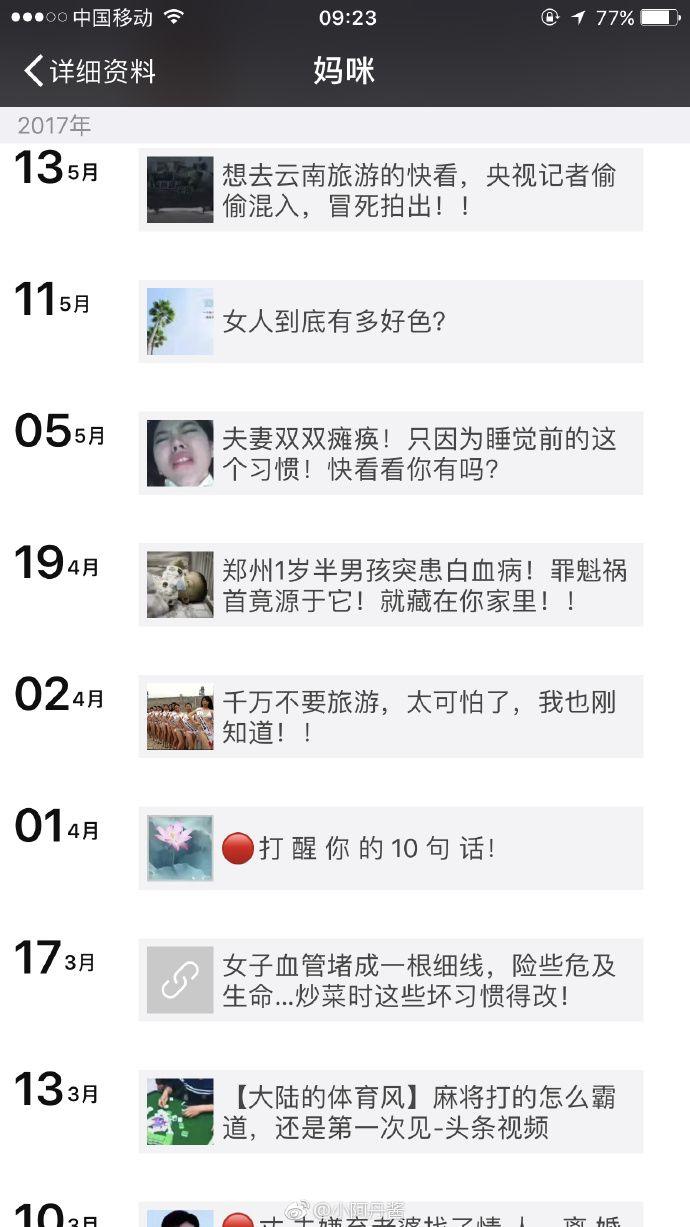Image resolution: width=690 pixels, height=1227 pixels.
Task: Open the 大陆的体育风 麻将 video post
Action: [x=391, y=1112]
